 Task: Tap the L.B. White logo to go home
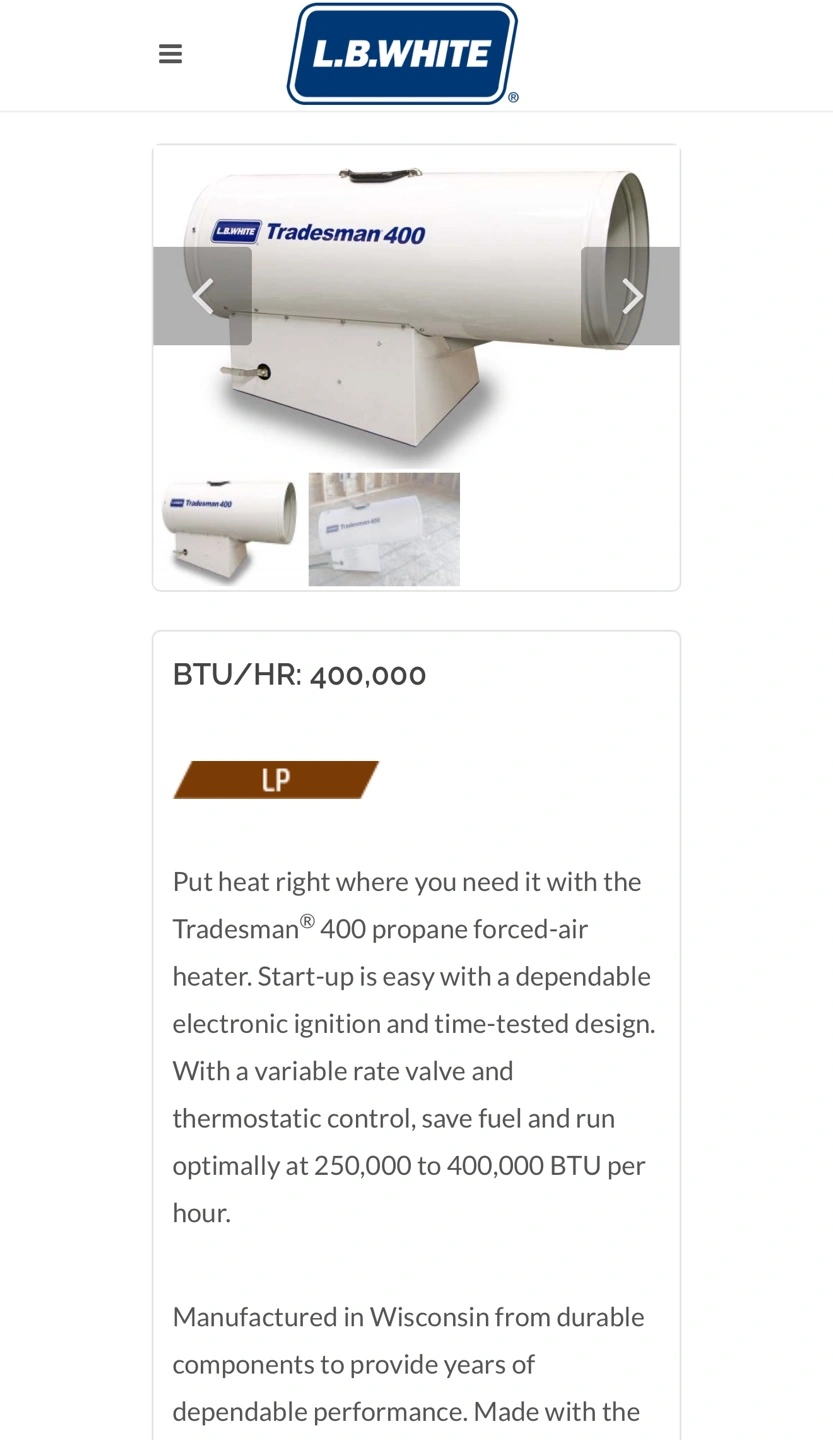click(402, 54)
